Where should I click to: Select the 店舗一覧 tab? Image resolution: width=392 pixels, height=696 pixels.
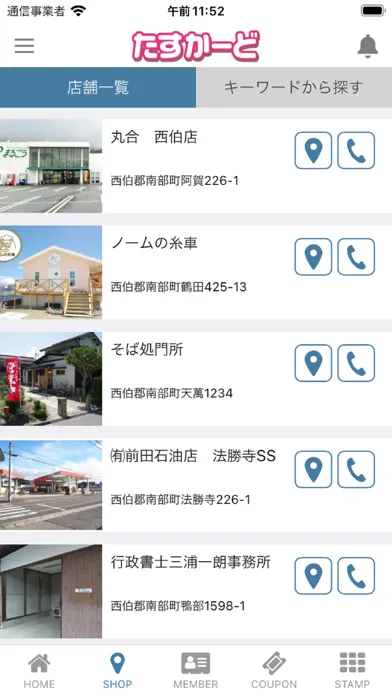[x=98, y=87]
